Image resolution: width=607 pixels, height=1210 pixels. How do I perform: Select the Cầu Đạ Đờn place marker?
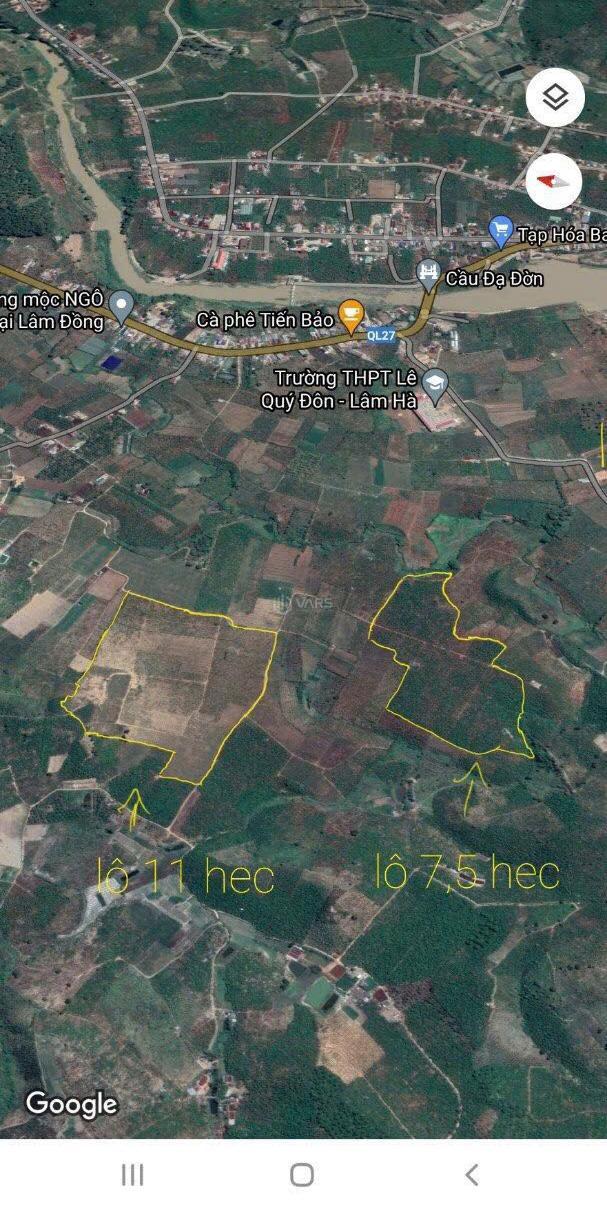click(429, 273)
